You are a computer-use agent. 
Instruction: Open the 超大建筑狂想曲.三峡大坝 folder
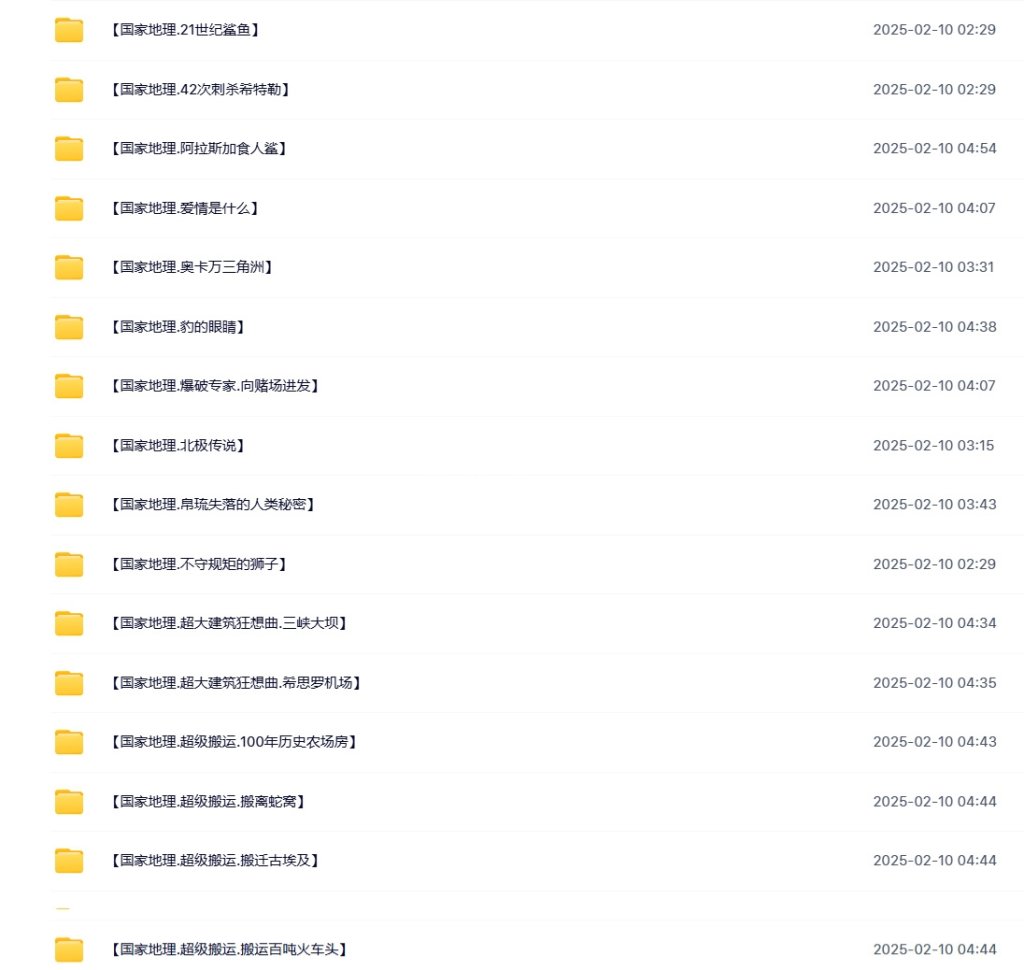(x=229, y=623)
